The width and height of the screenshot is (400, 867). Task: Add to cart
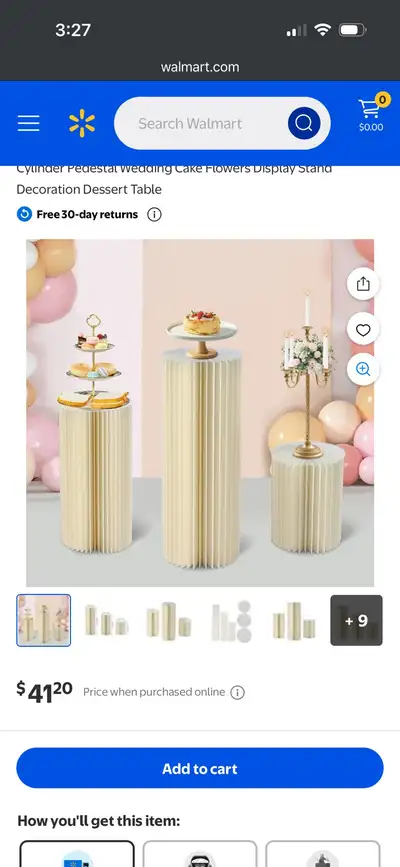(200, 768)
